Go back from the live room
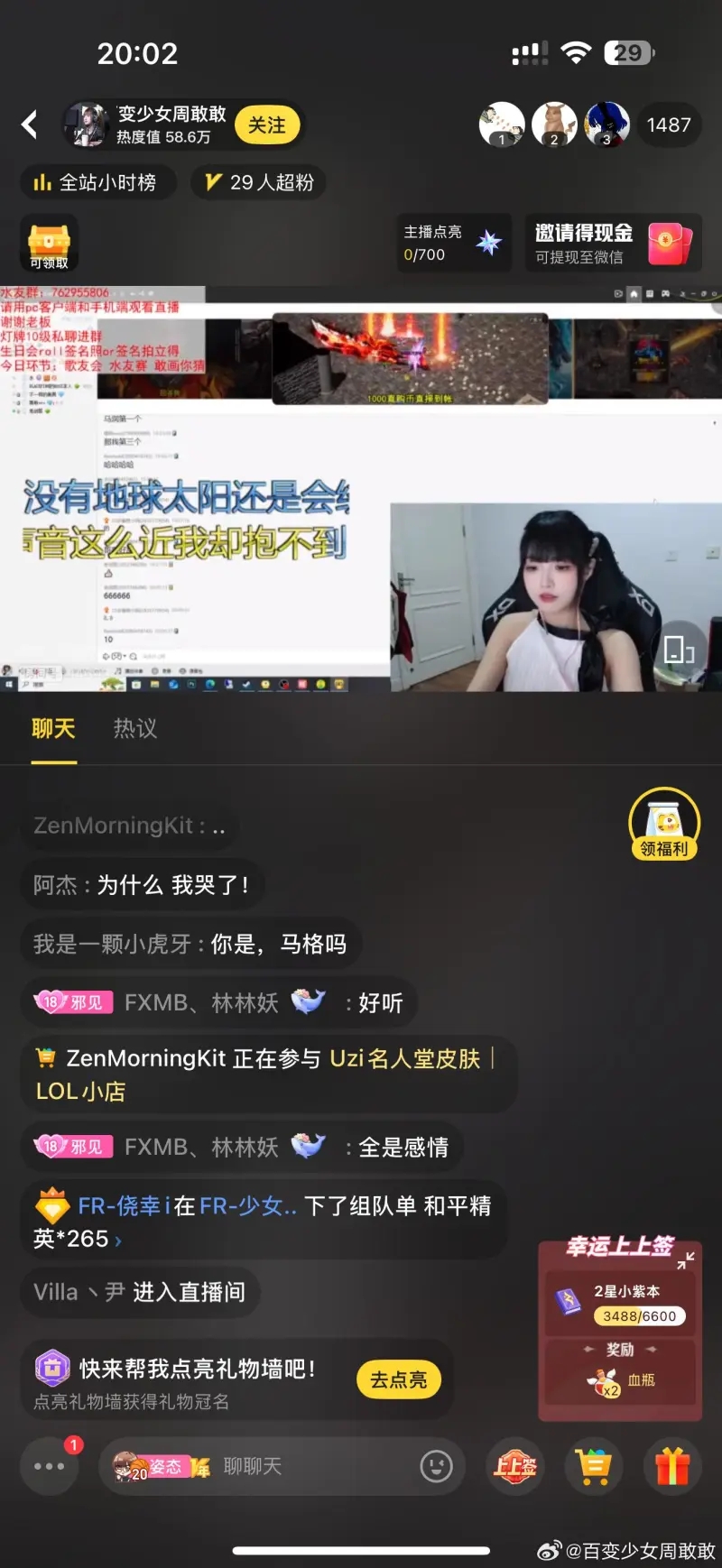The height and width of the screenshot is (1568, 722). pos(31,125)
